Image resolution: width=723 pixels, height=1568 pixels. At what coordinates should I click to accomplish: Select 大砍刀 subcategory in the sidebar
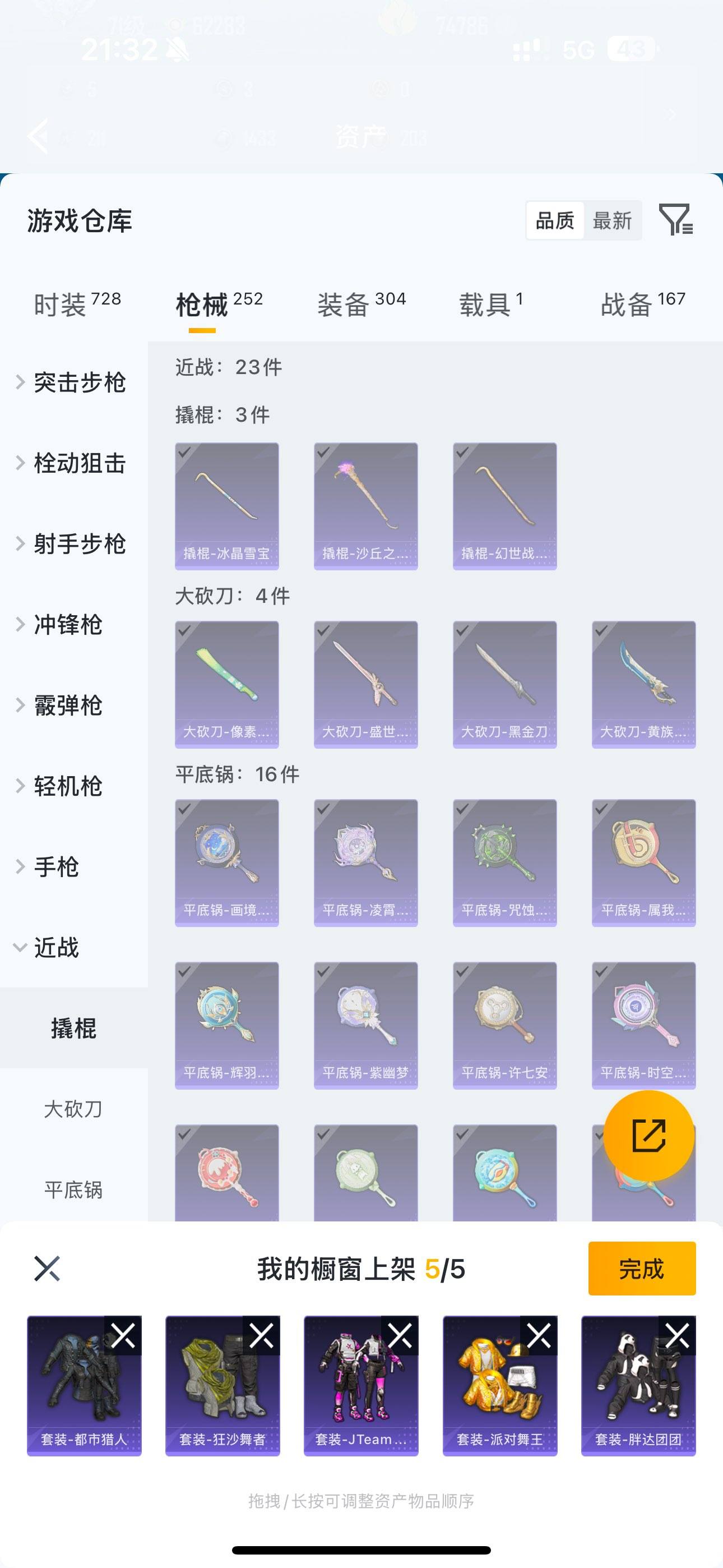pyautogui.click(x=74, y=1110)
